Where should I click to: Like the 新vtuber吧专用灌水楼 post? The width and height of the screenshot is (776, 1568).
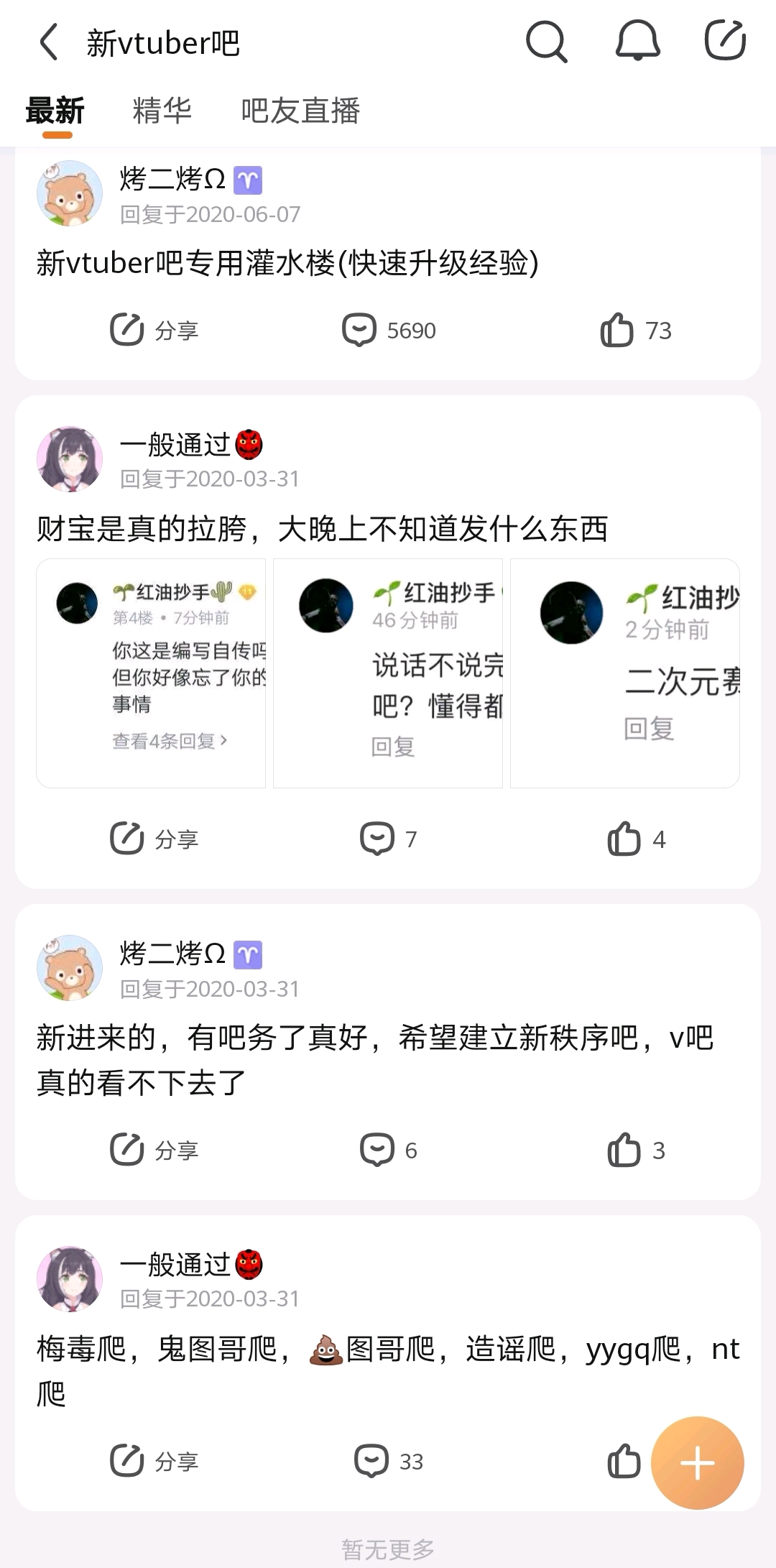tap(635, 331)
